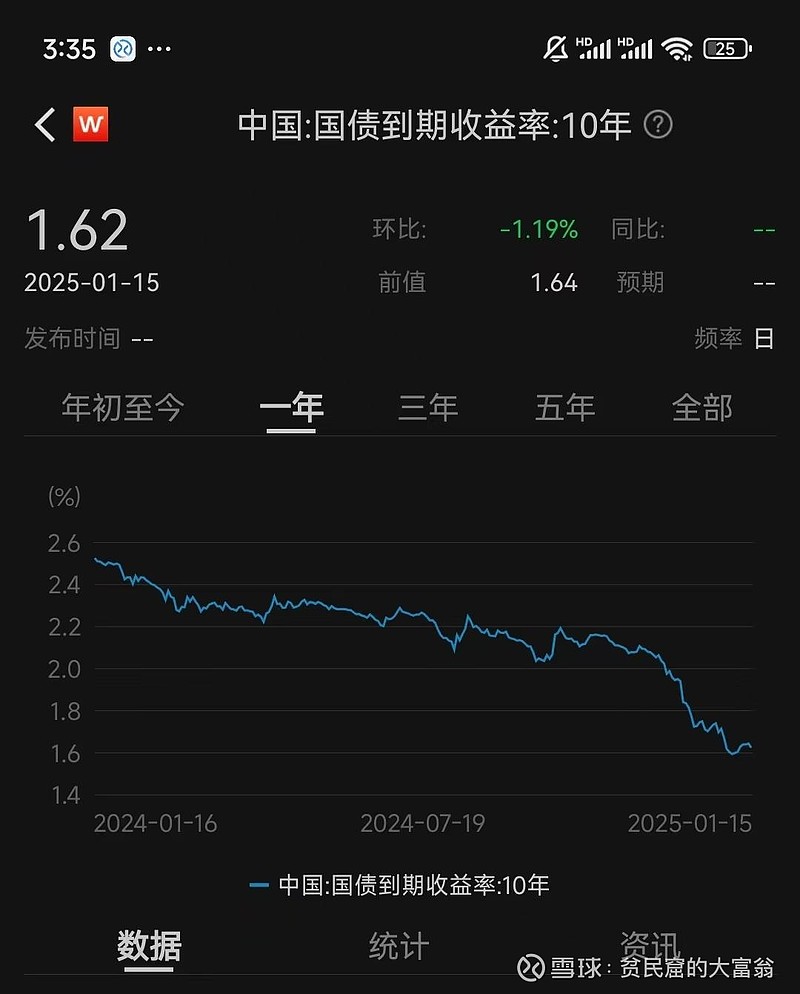
Task: Tap the 年初至今 range button
Action: [122, 407]
